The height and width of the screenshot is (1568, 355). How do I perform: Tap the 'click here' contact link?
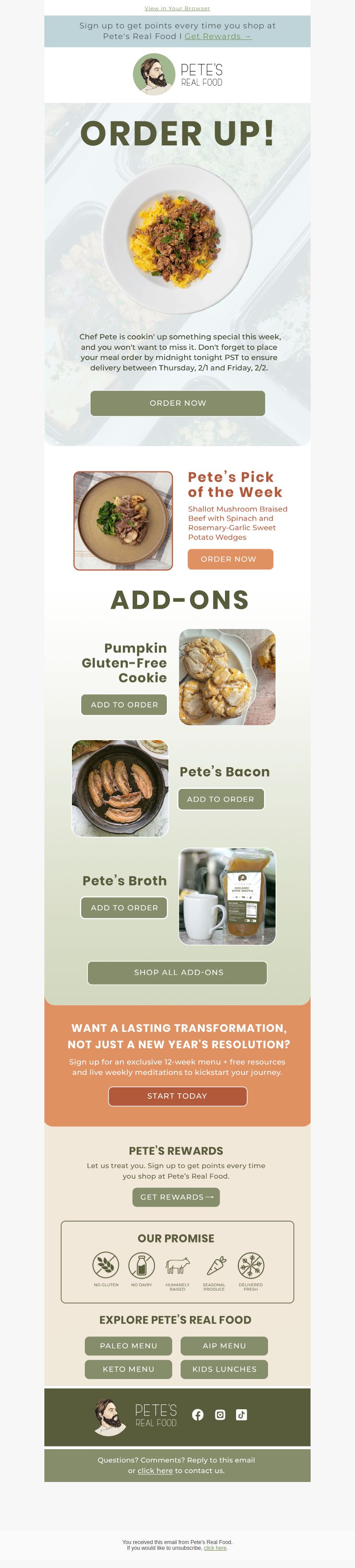155,1470
